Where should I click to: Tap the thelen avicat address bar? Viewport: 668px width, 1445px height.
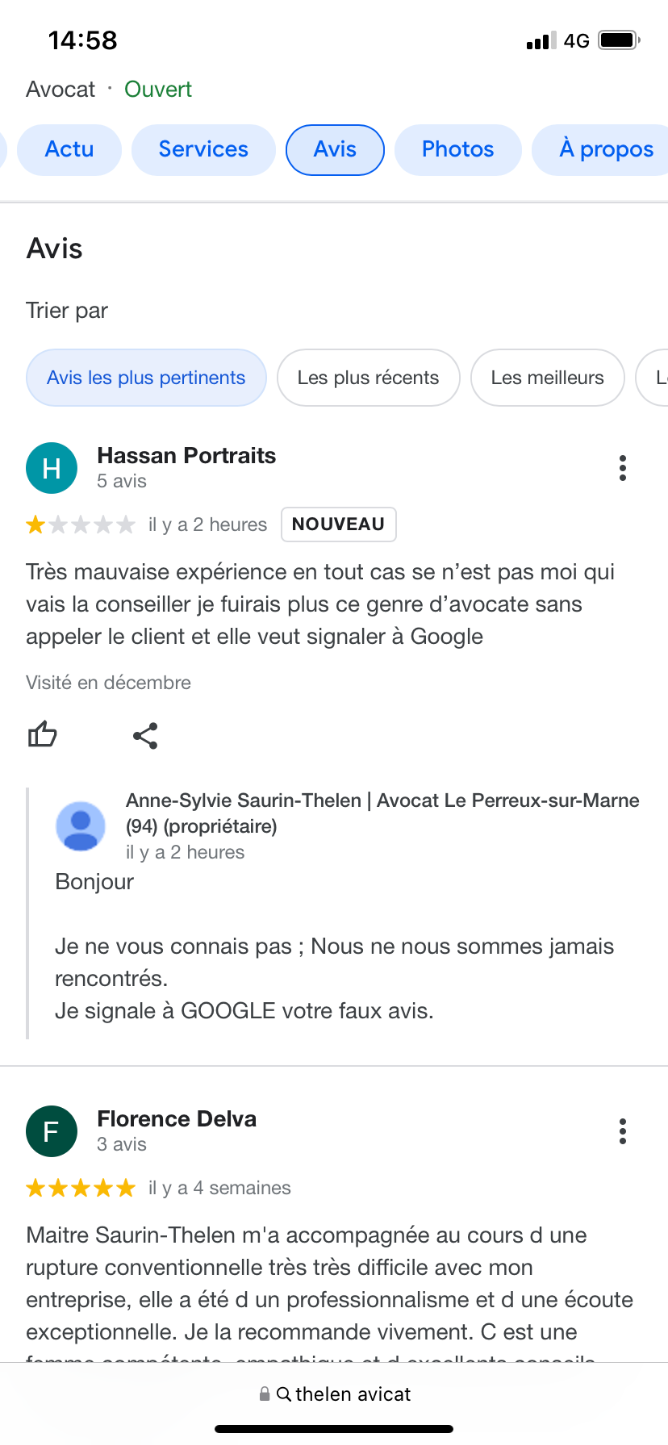pyautogui.click(x=334, y=1394)
